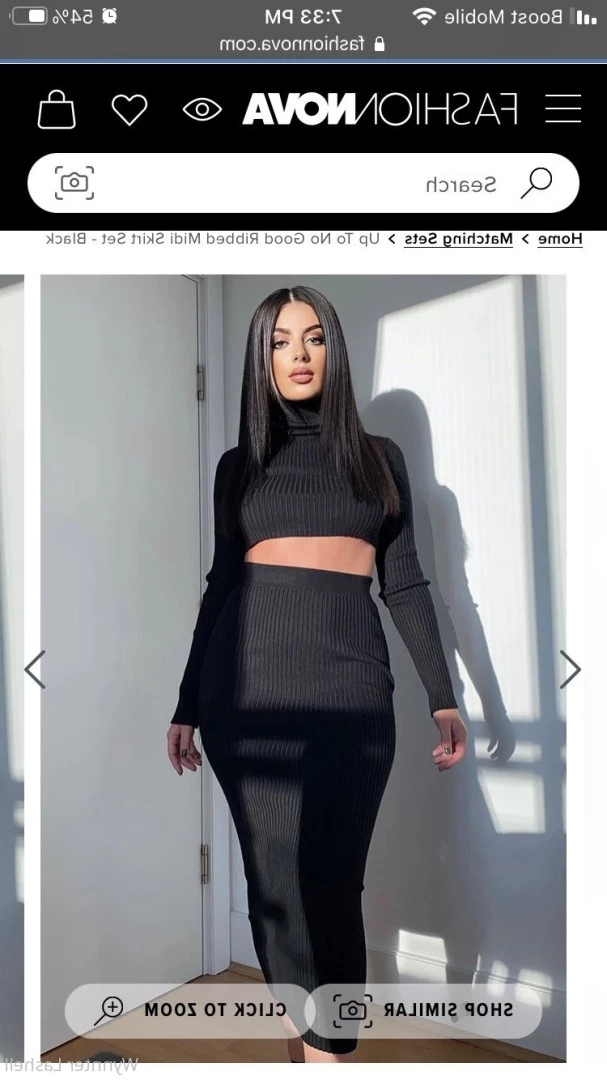The height and width of the screenshot is (1080, 607).
Task: Open the wishlist heart
Action: [129, 109]
